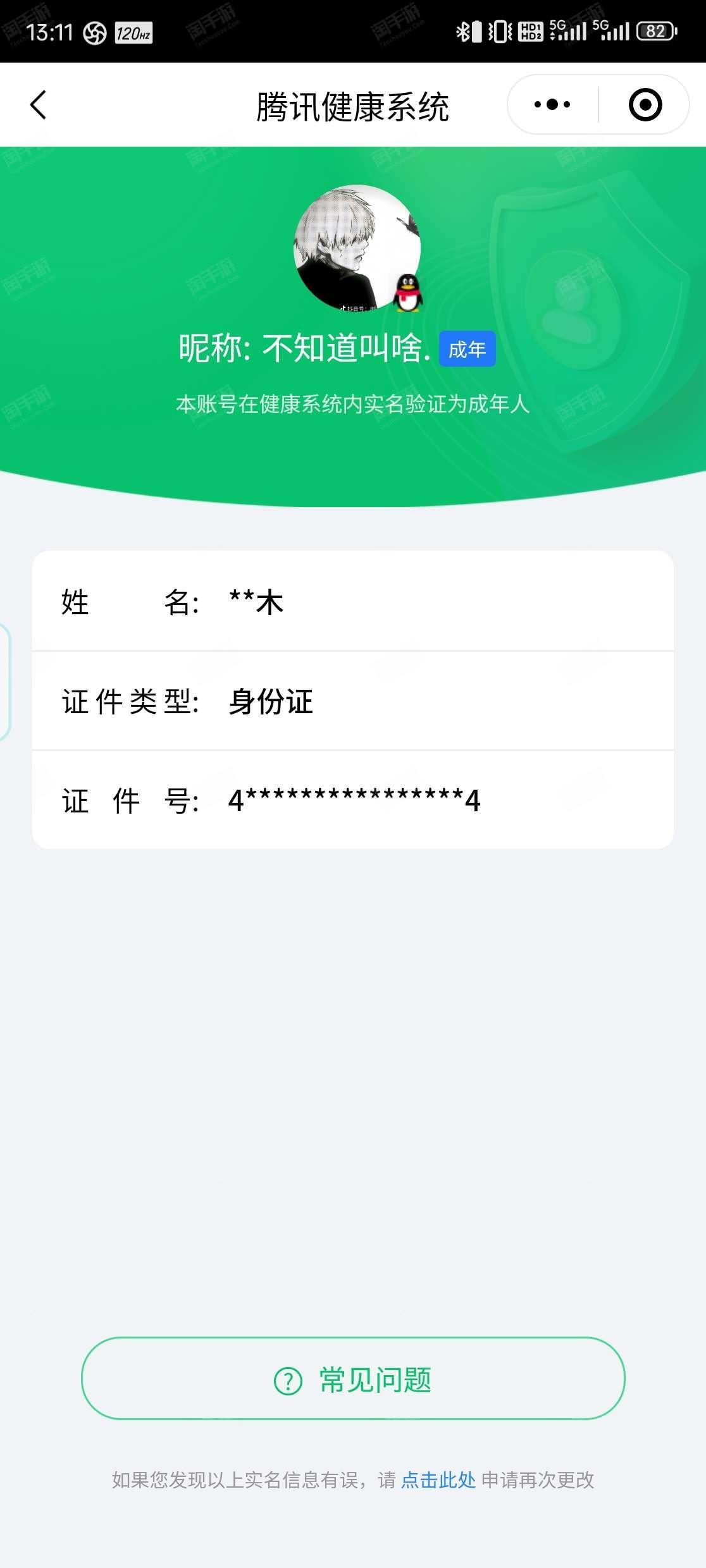Open the 常见问题 FAQ button

(x=353, y=1379)
